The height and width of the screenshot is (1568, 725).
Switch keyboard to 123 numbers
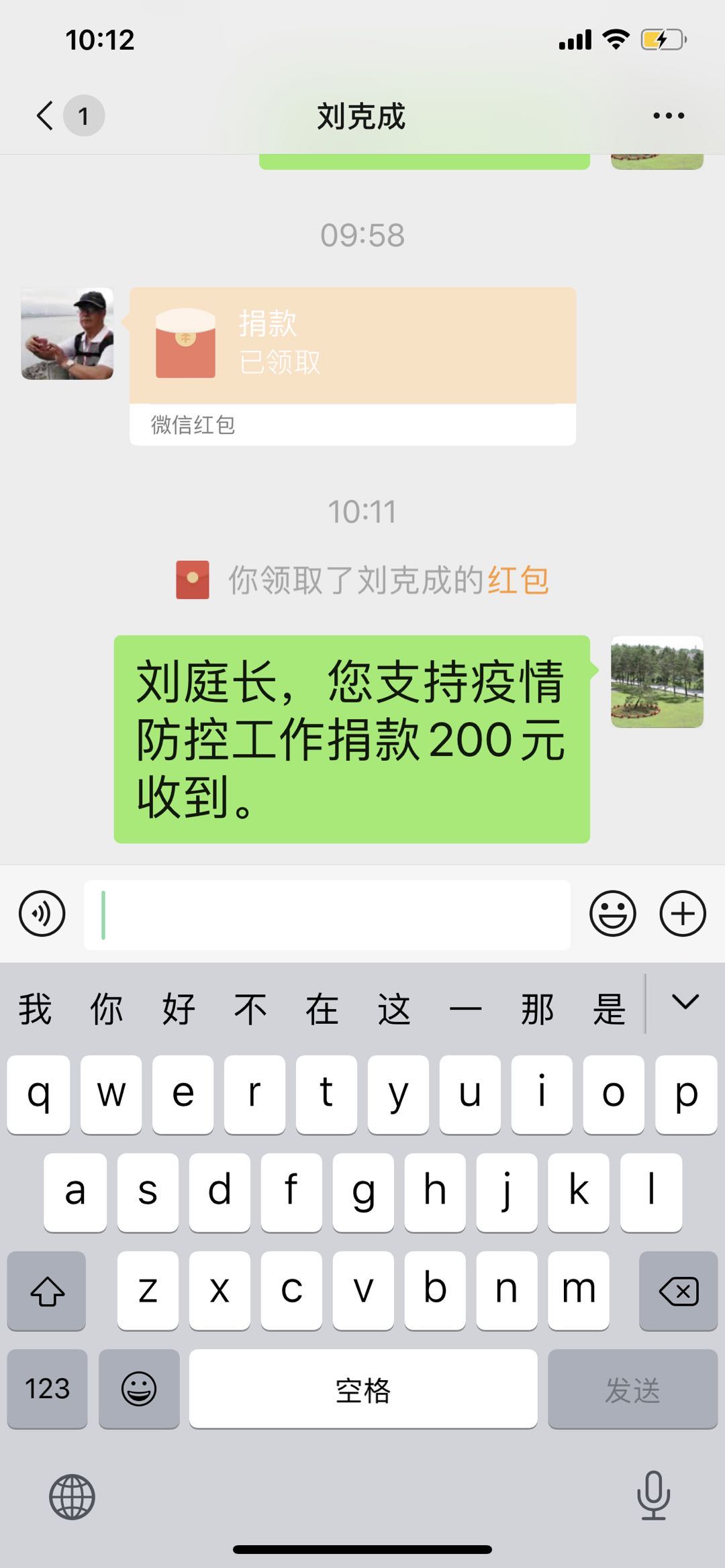click(x=47, y=1389)
